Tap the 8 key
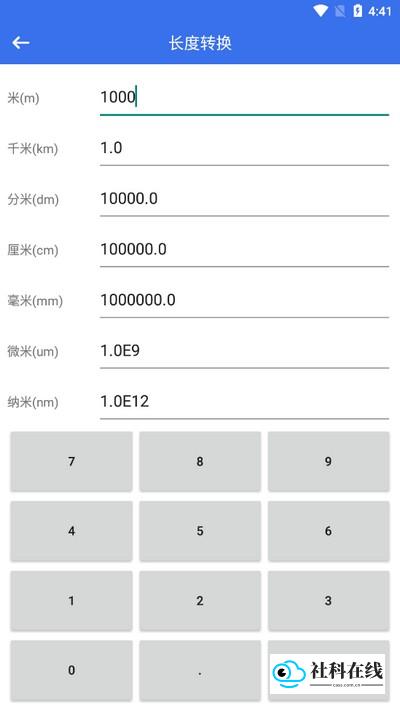 (200, 461)
